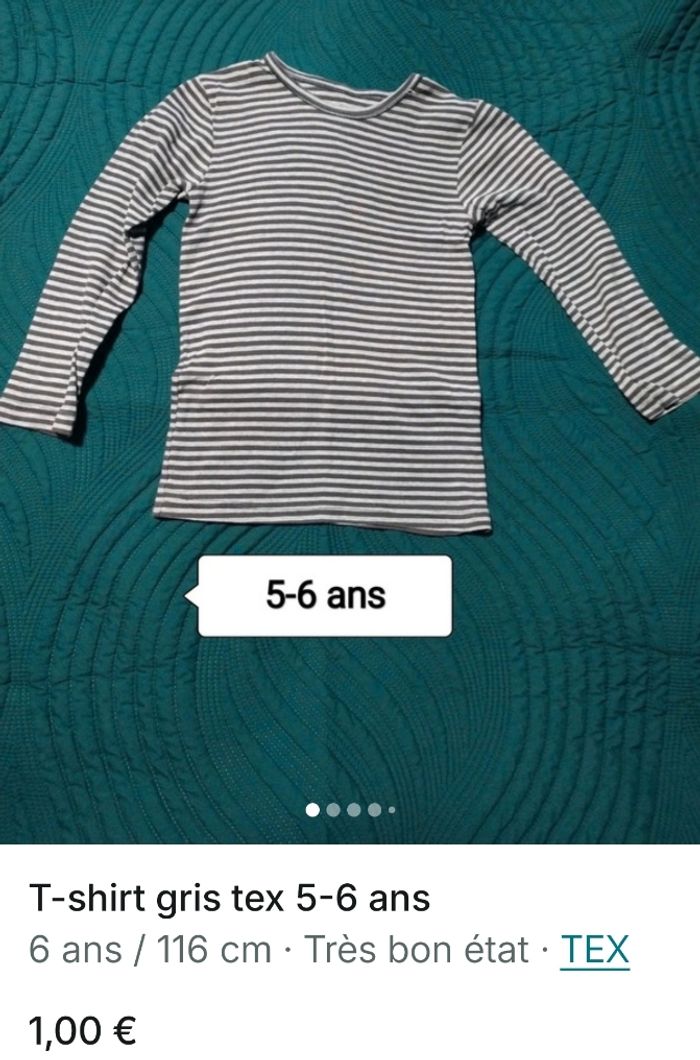The height and width of the screenshot is (1060, 700).
Task: Jump to the second photo indicator dot
Action: (x=334, y=809)
